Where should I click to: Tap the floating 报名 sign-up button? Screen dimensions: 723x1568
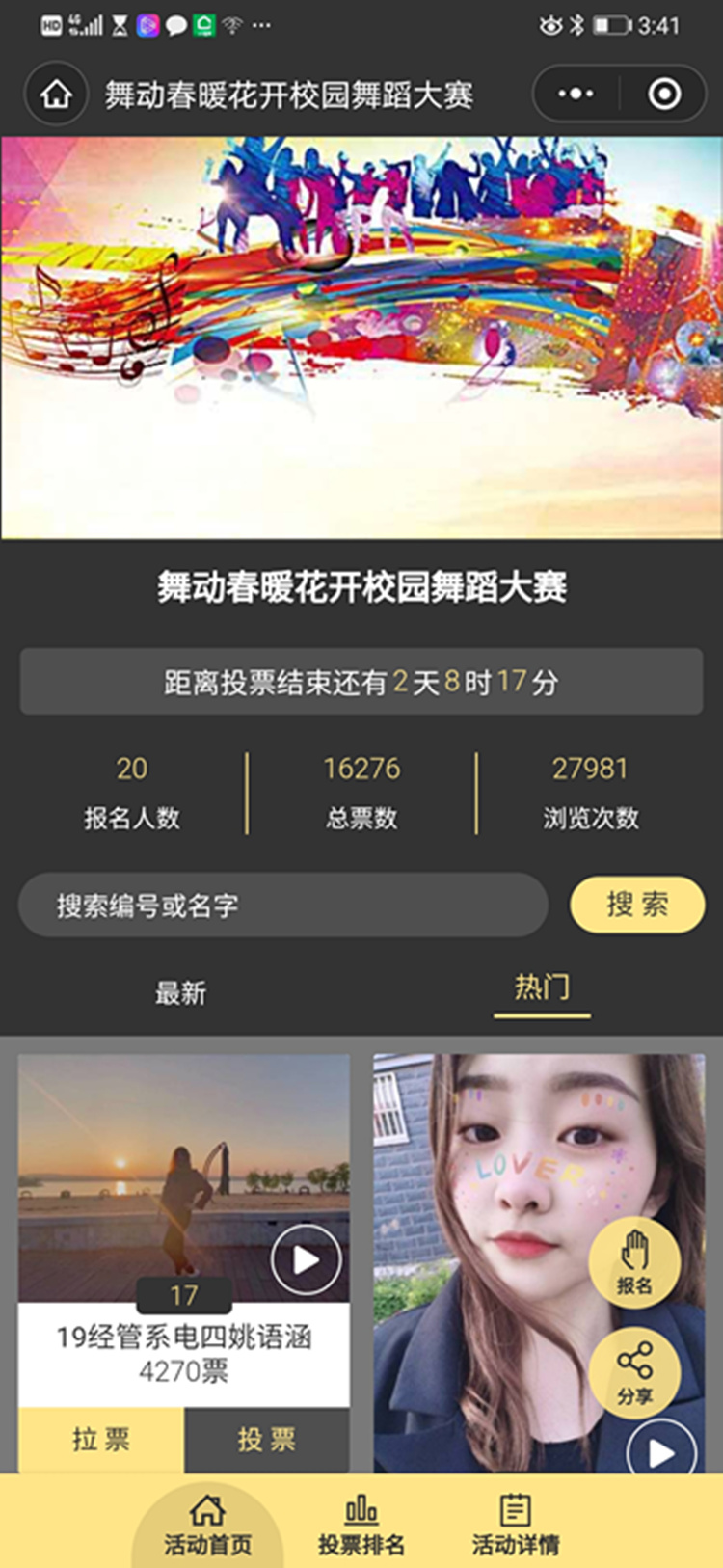tap(634, 1262)
